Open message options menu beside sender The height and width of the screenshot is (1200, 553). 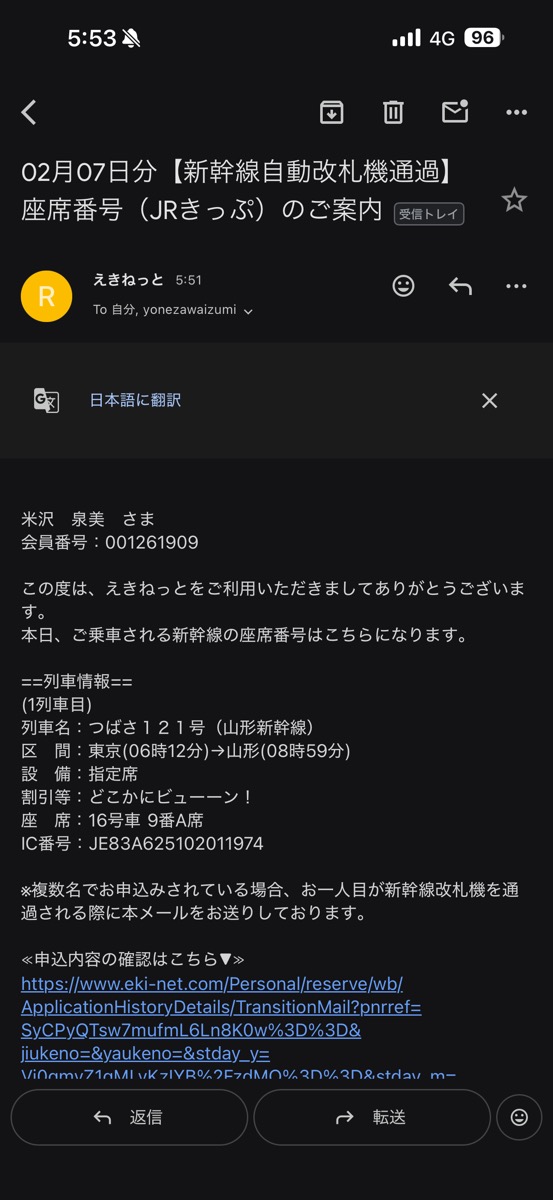516,286
